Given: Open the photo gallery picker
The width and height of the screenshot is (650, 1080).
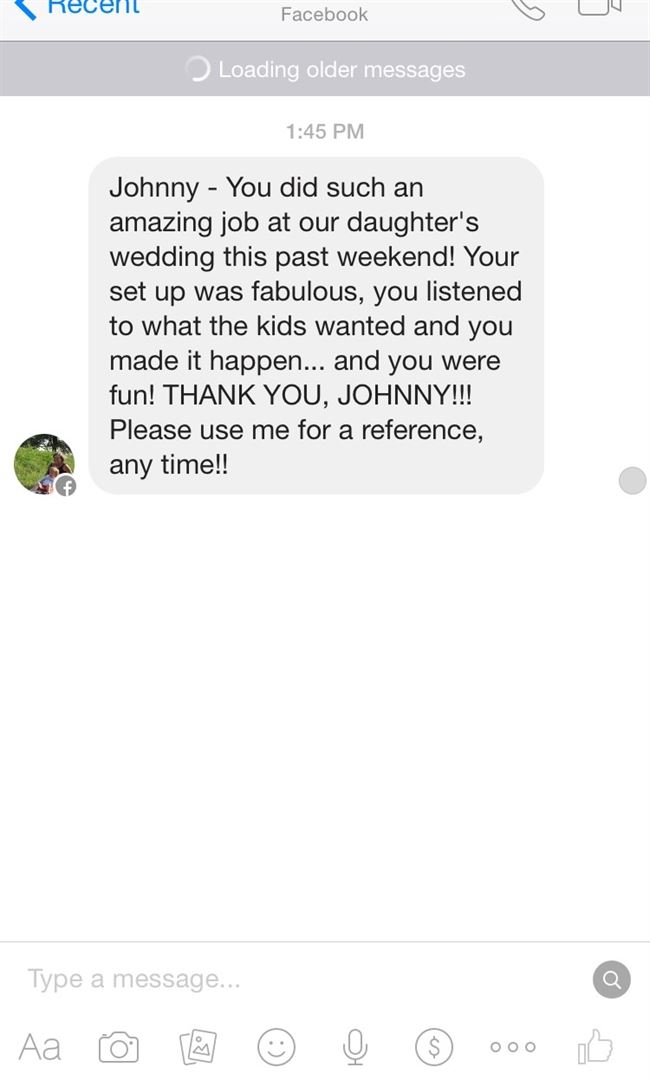Looking at the screenshot, I should (197, 1047).
